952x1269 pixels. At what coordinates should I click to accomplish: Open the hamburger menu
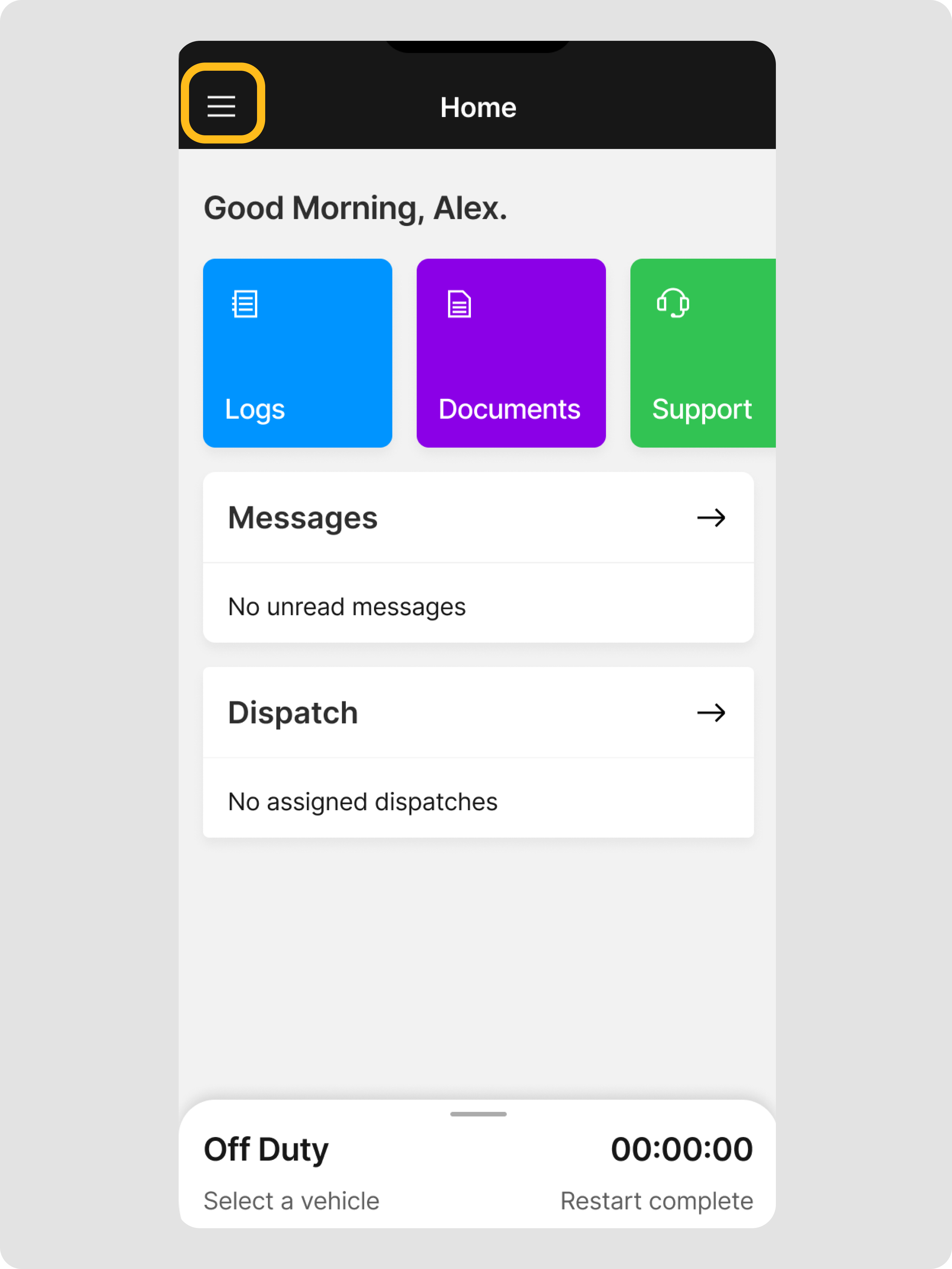click(x=221, y=106)
